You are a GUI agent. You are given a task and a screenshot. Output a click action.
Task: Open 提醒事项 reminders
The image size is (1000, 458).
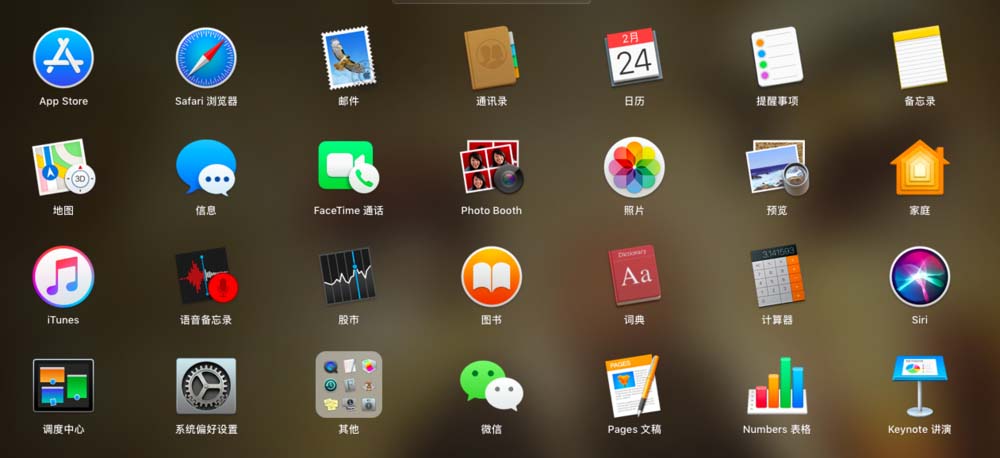[x=777, y=58]
